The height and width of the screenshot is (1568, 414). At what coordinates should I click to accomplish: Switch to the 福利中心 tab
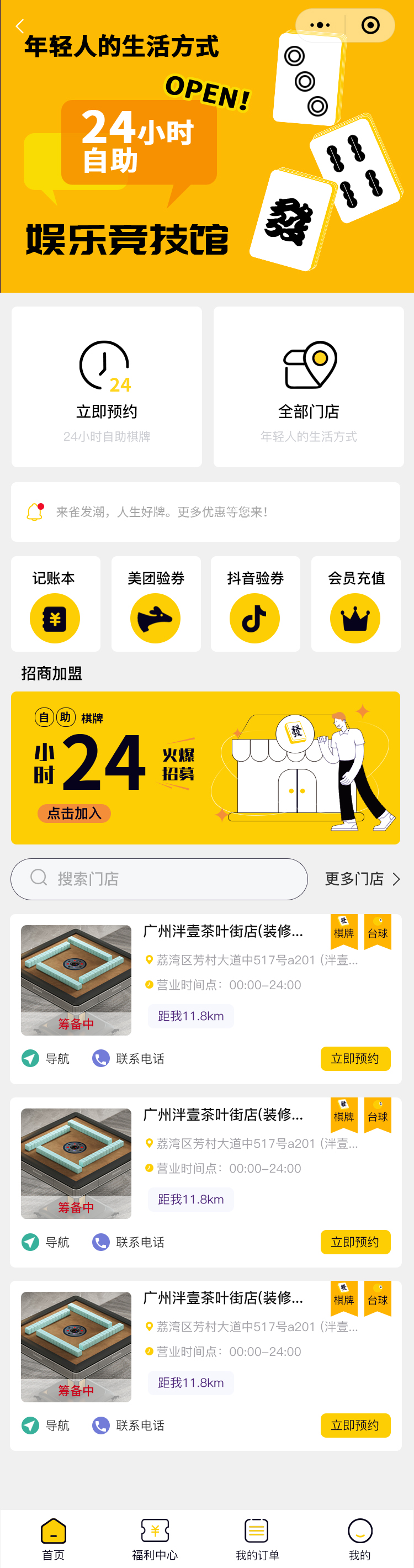coord(155,1538)
